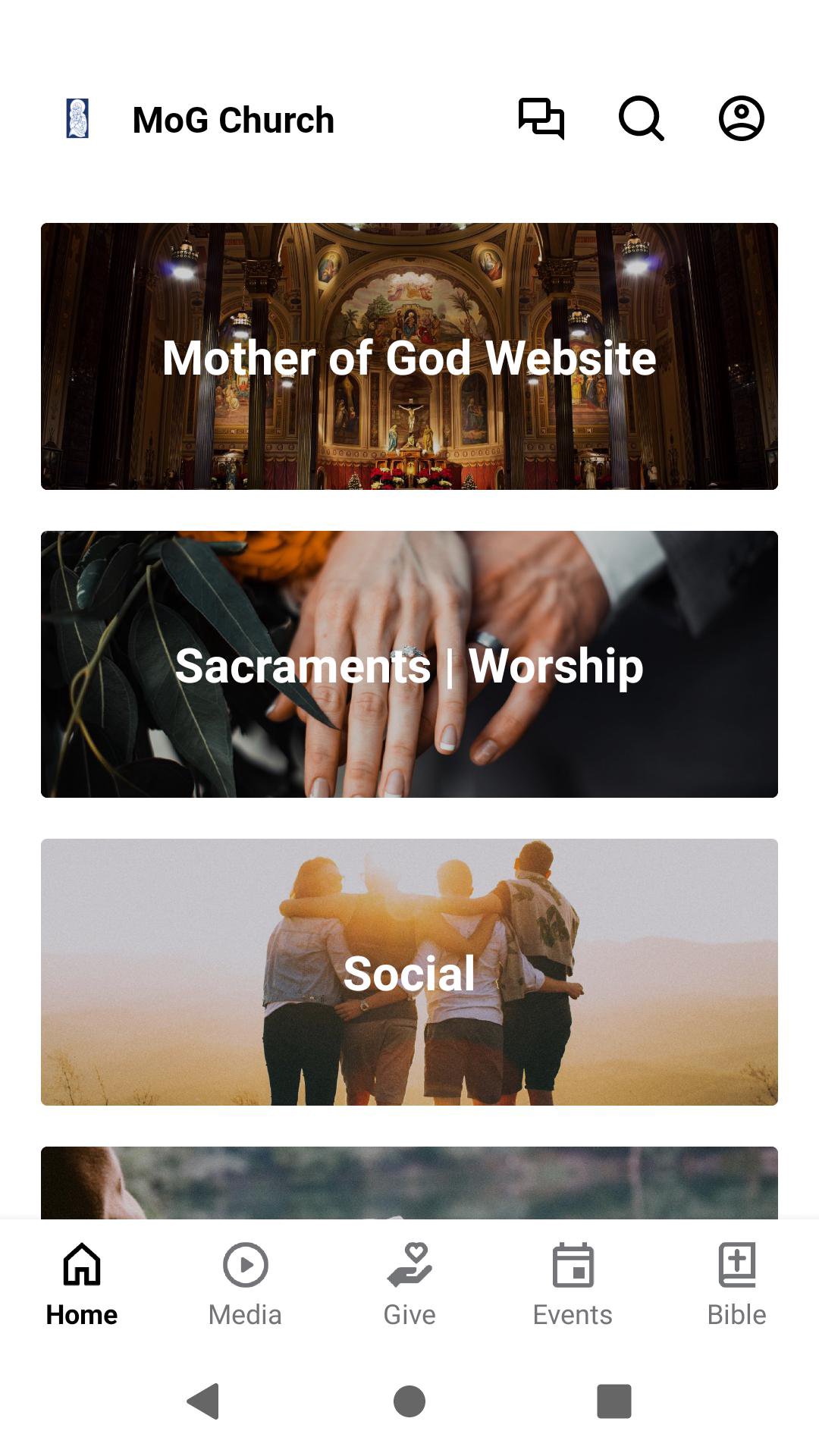Viewport: 819px width, 1456px height.
Task: Open recent apps with the square button
Action: 614,1401
